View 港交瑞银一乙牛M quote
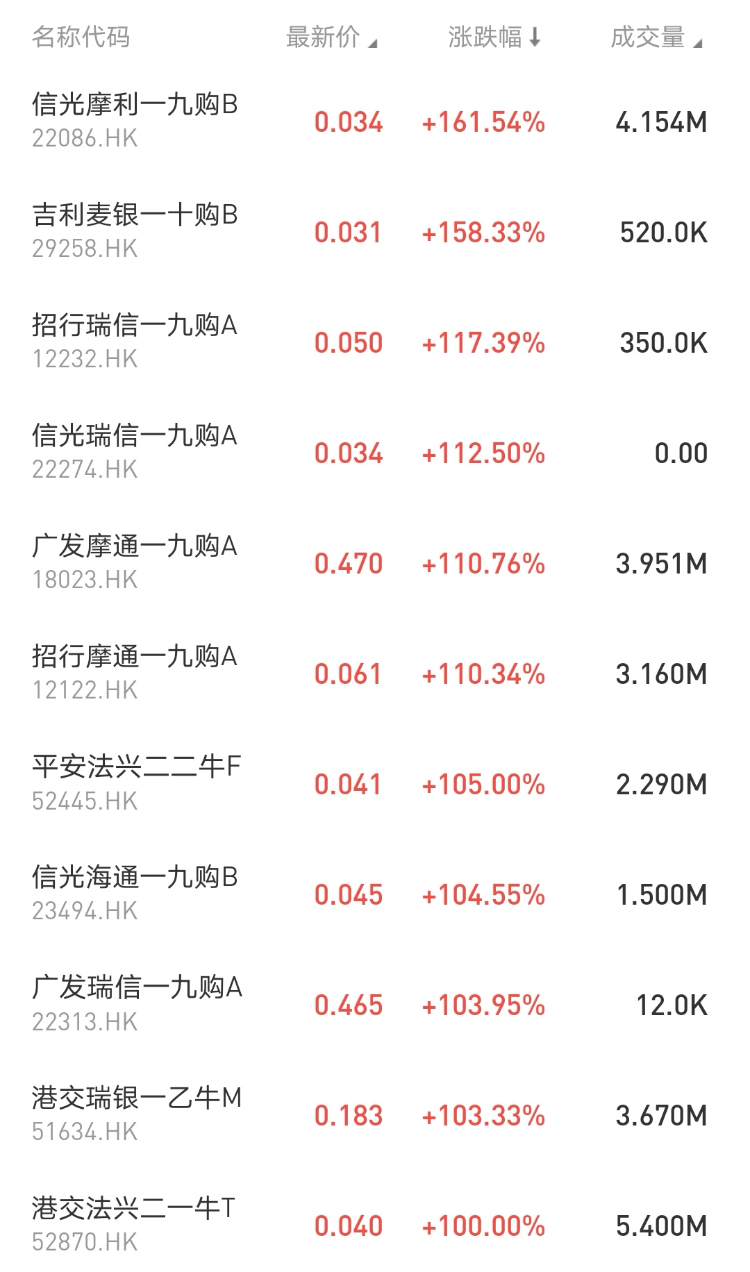Screen dimensions: 750x1272 click(x=137, y=1099)
